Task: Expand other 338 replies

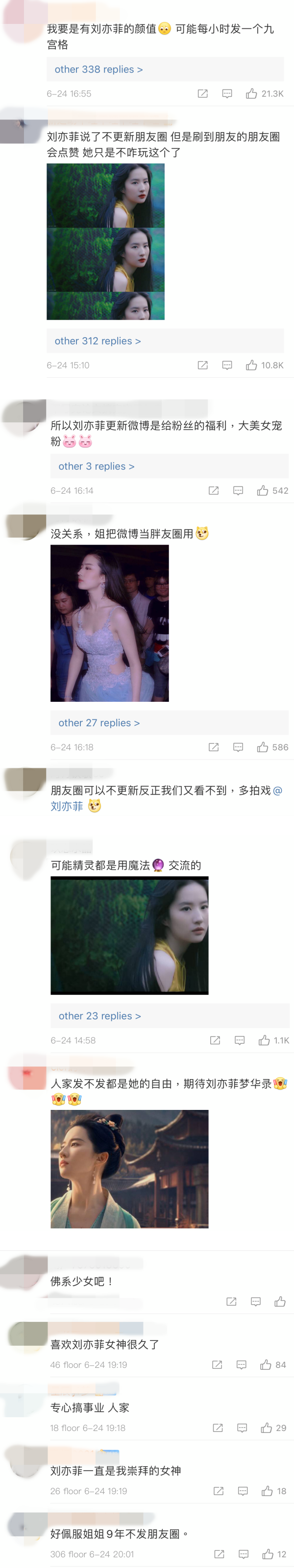Action: [98, 69]
